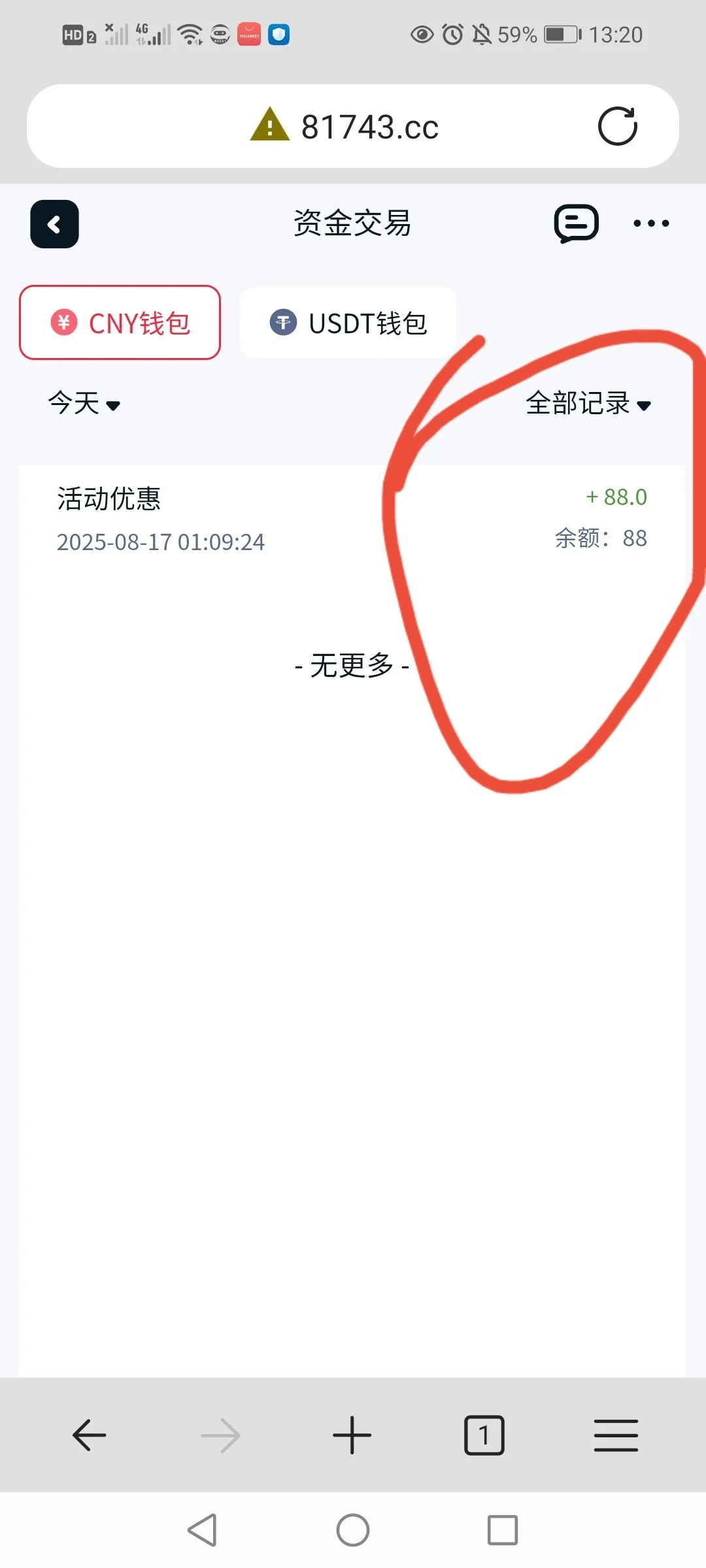
Task: Tap the CNY yuan symbol icon
Action: click(x=63, y=322)
